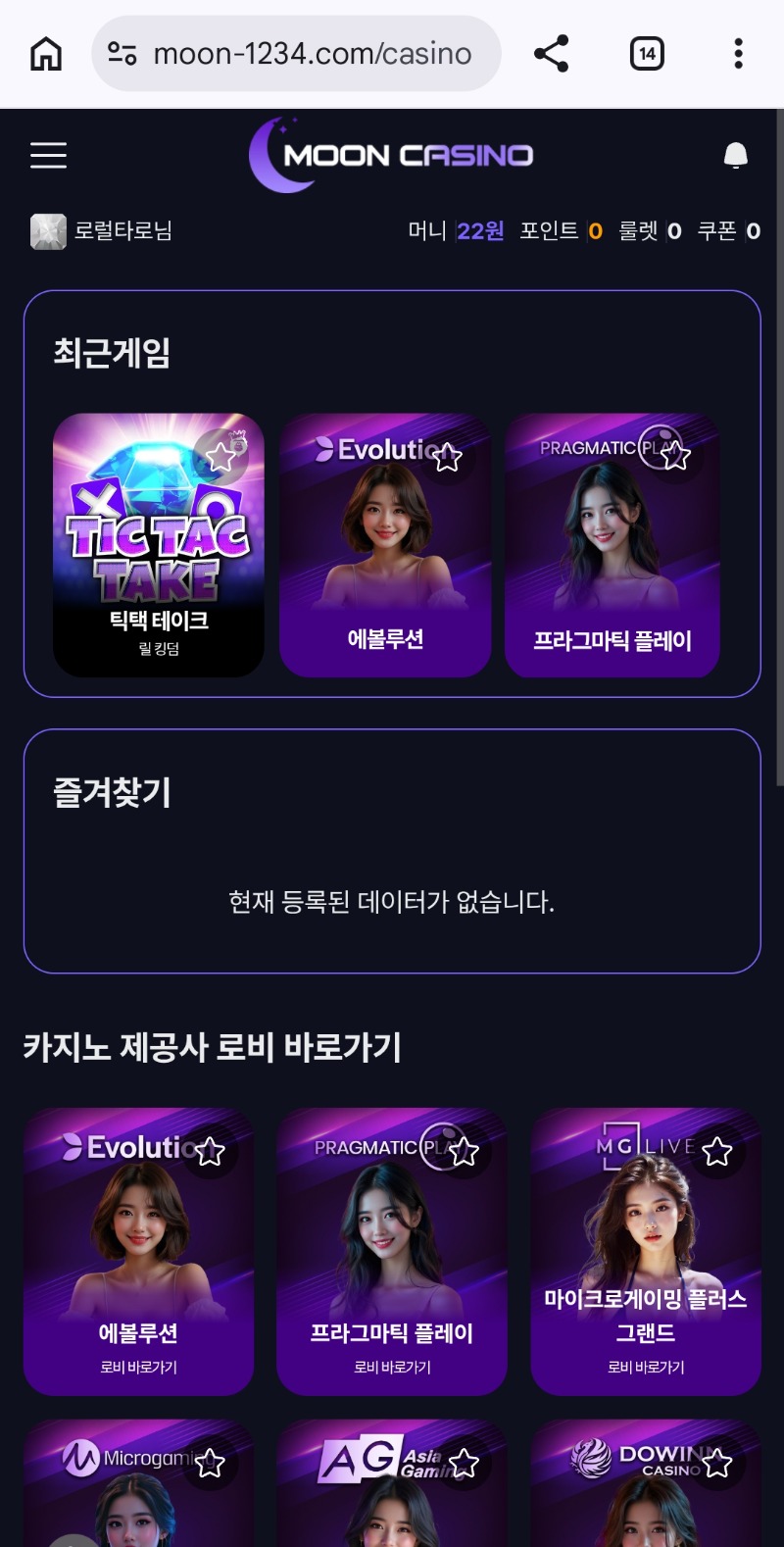Image resolution: width=784 pixels, height=1547 pixels.
Task: Open the browser overflow menu
Action: click(738, 54)
